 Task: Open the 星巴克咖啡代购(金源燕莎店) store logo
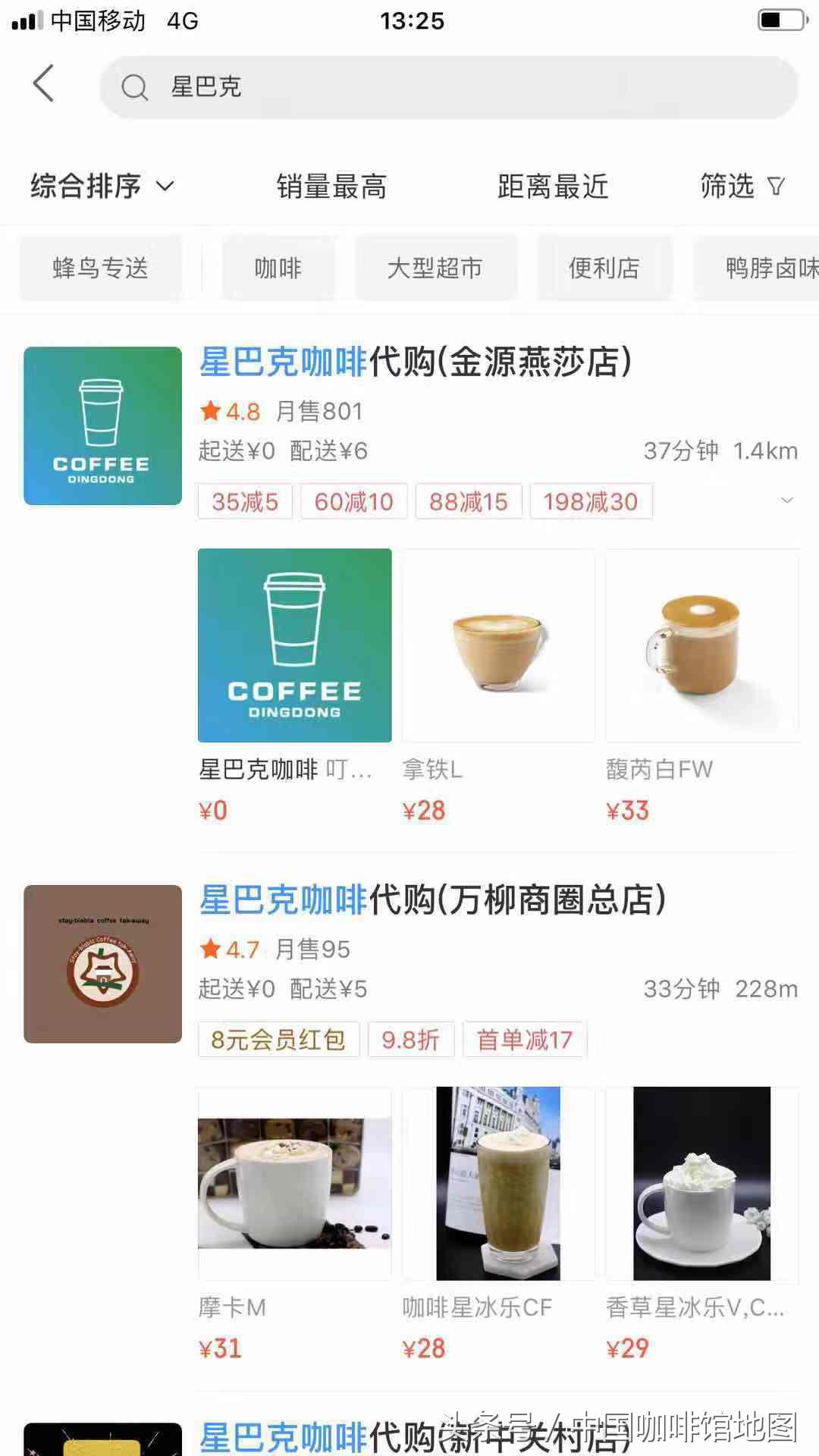[x=102, y=426]
